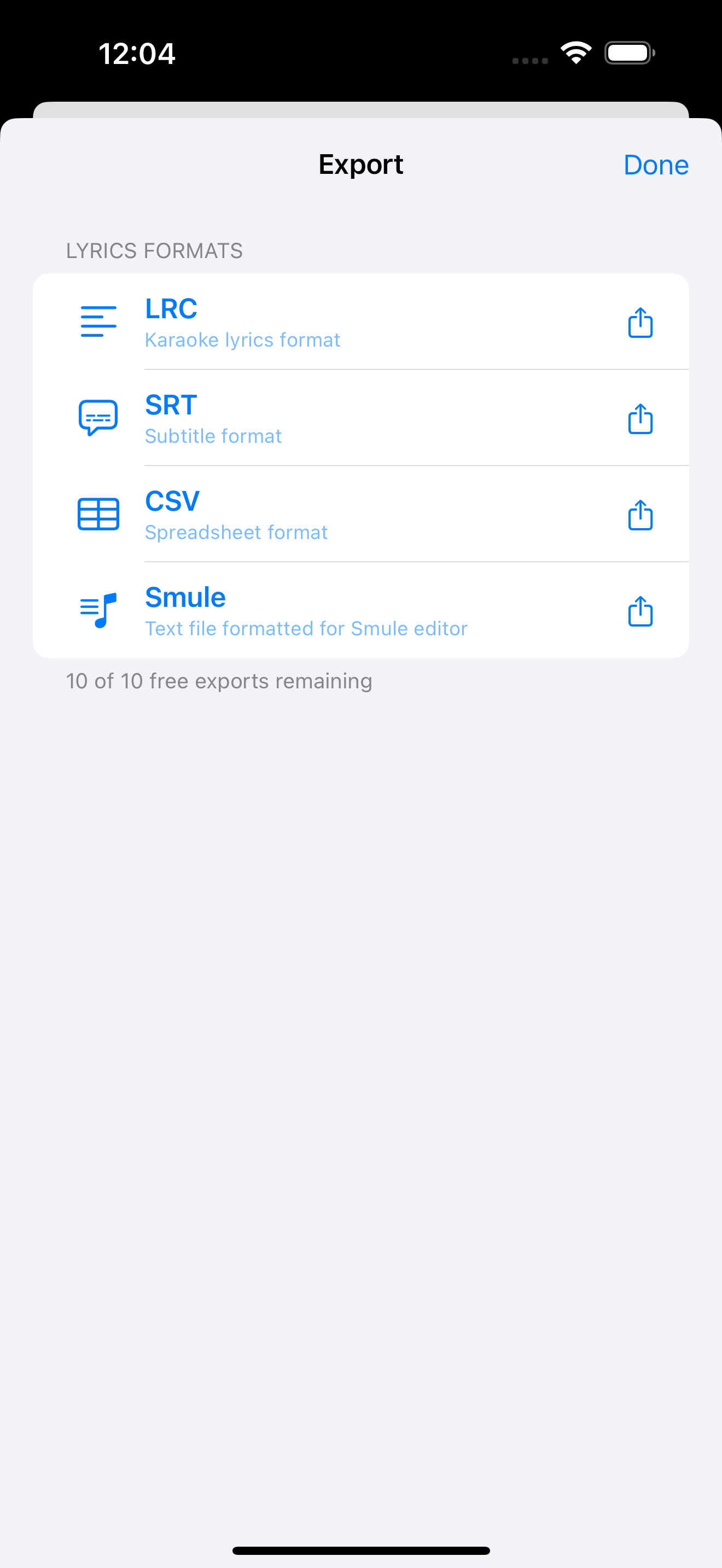Tap the share icon next to CSV
The image size is (722, 1568).
[x=640, y=514]
